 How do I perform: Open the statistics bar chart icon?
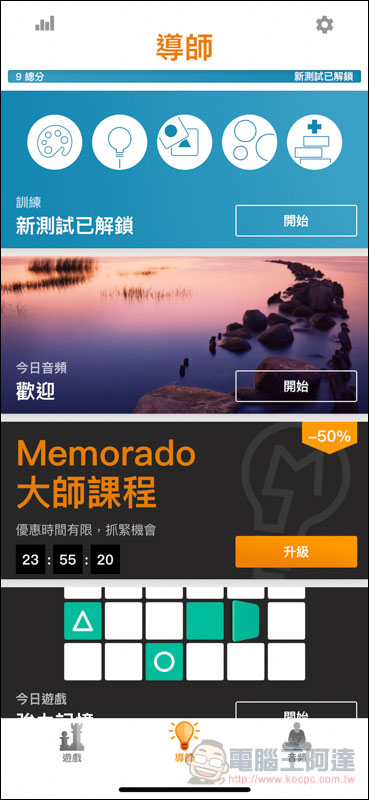[x=45, y=24]
